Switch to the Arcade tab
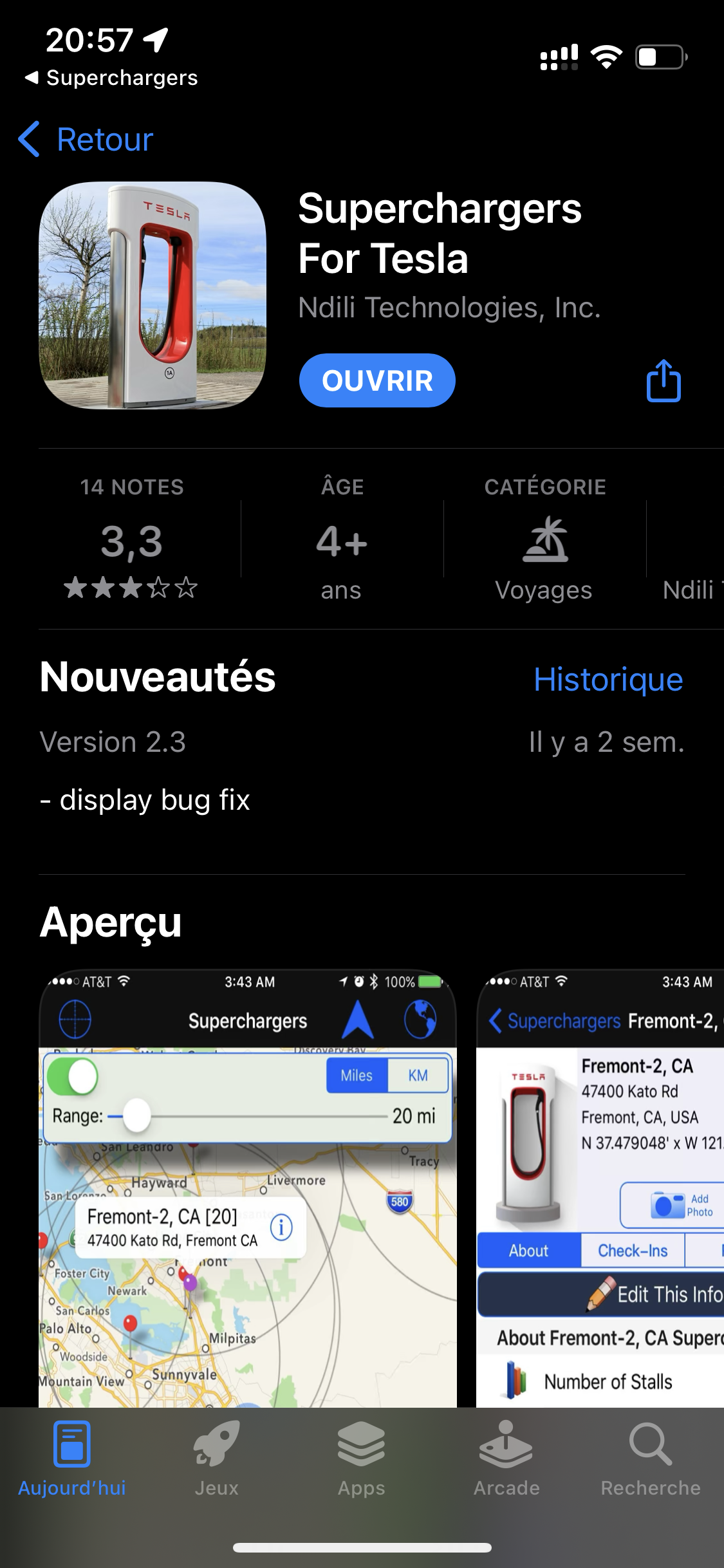The height and width of the screenshot is (1568, 724). pos(506,1459)
